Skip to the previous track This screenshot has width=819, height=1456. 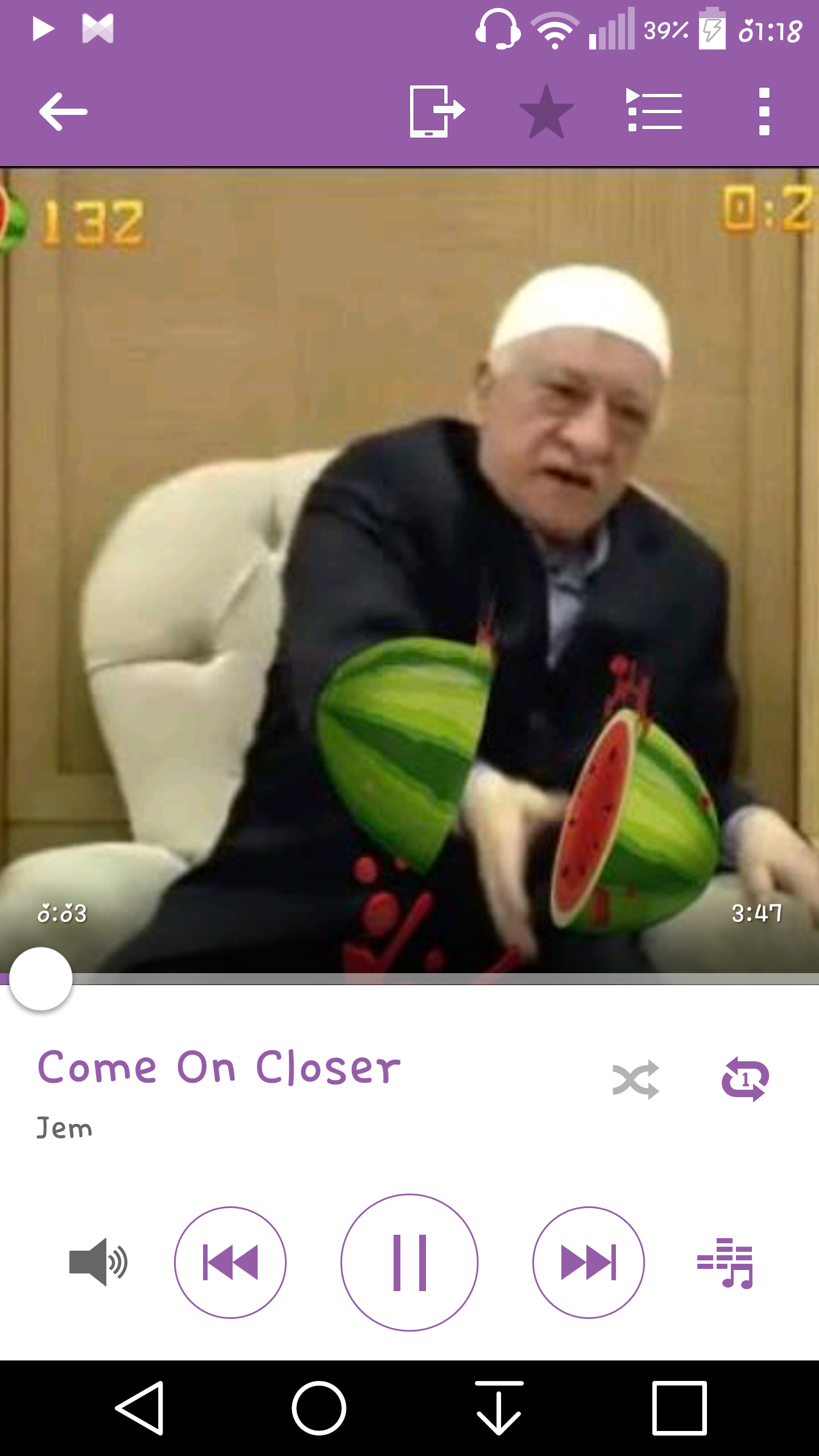[x=230, y=1262]
